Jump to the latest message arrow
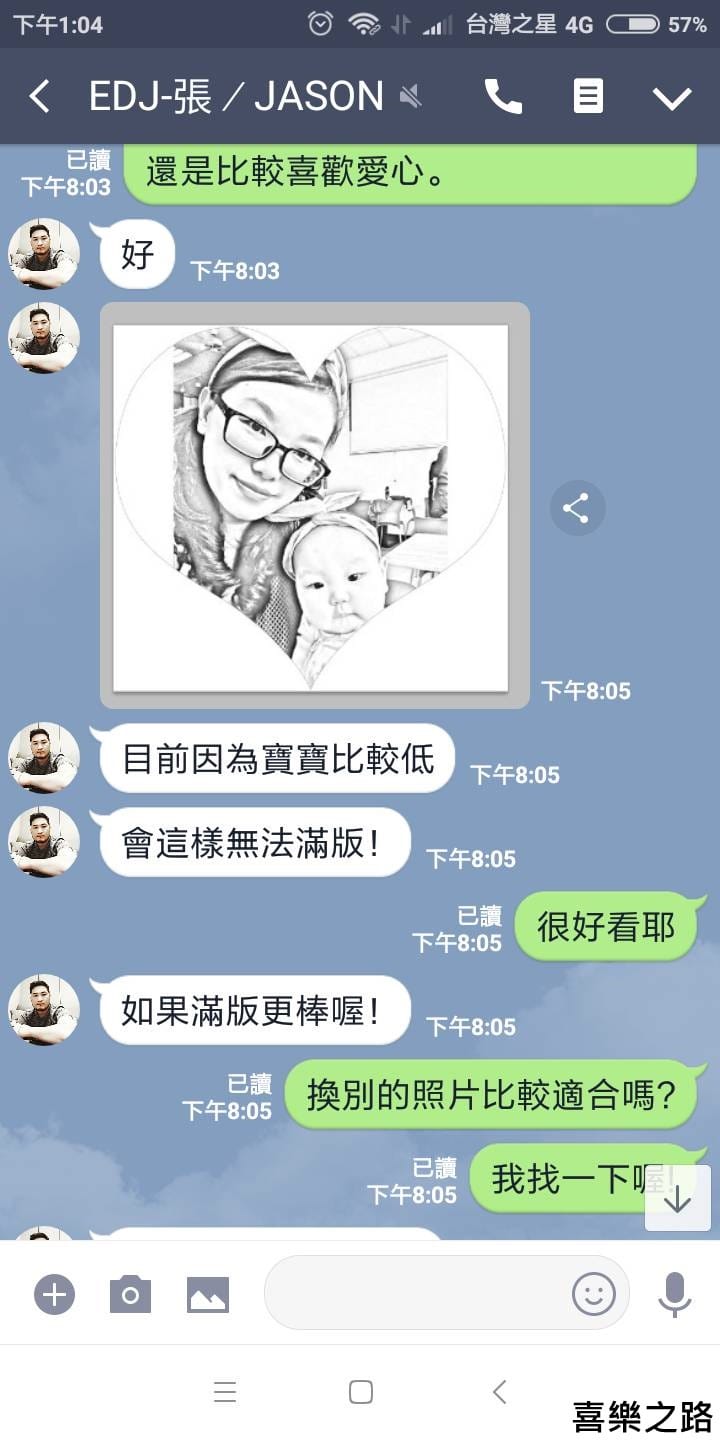The height and width of the screenshot is (1440, 720). coord(677,1198)
